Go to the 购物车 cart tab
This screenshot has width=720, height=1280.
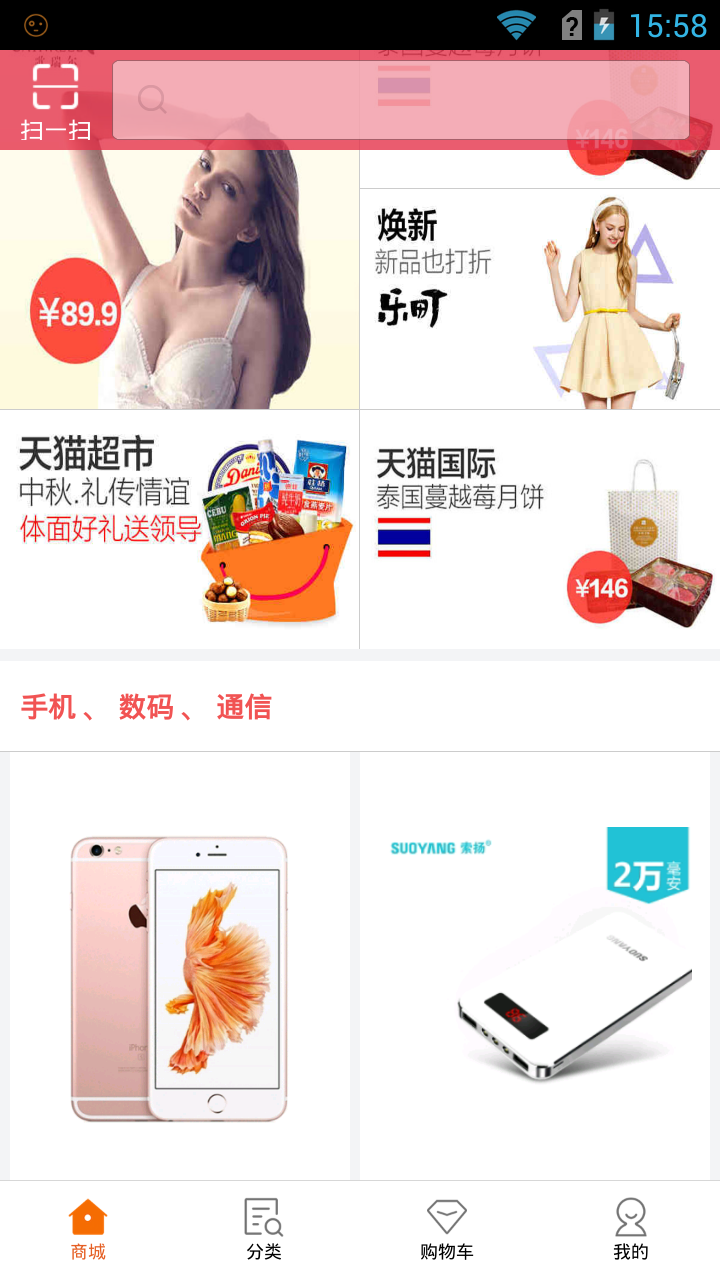(x=446, y=1230)
